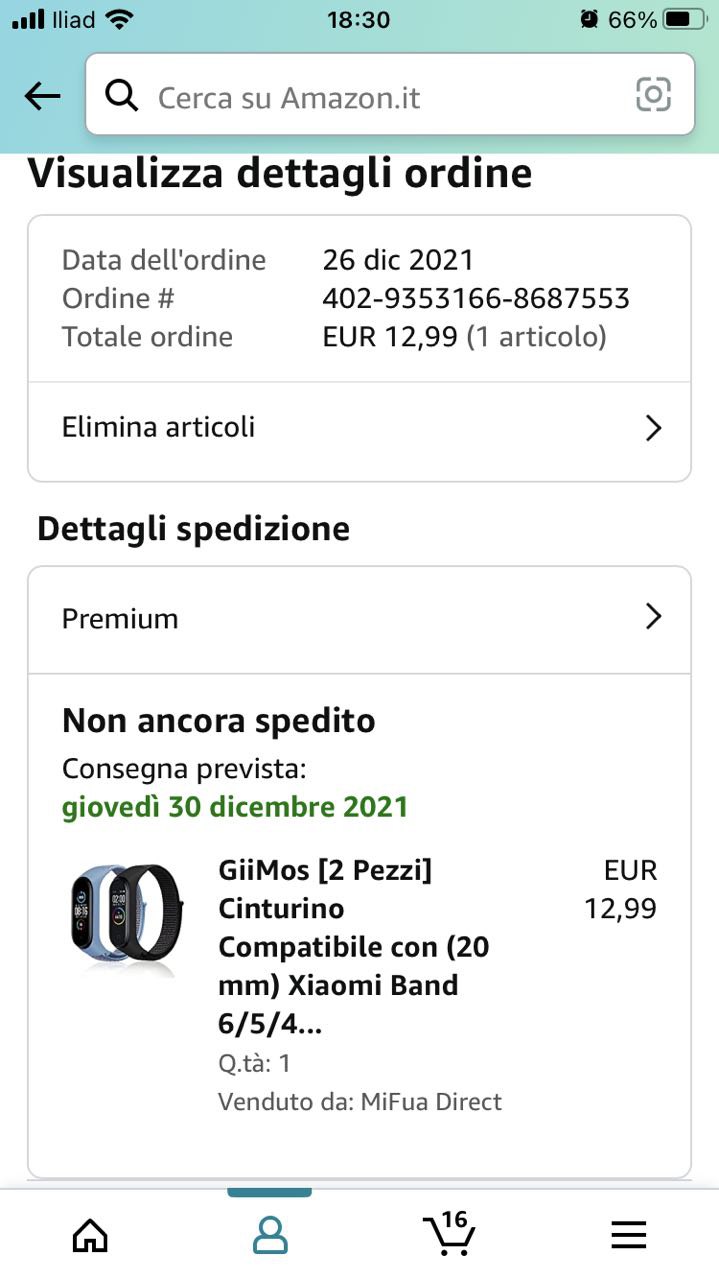
Task: Open the hamburger menu tab
Action: tap(628, 1237)
